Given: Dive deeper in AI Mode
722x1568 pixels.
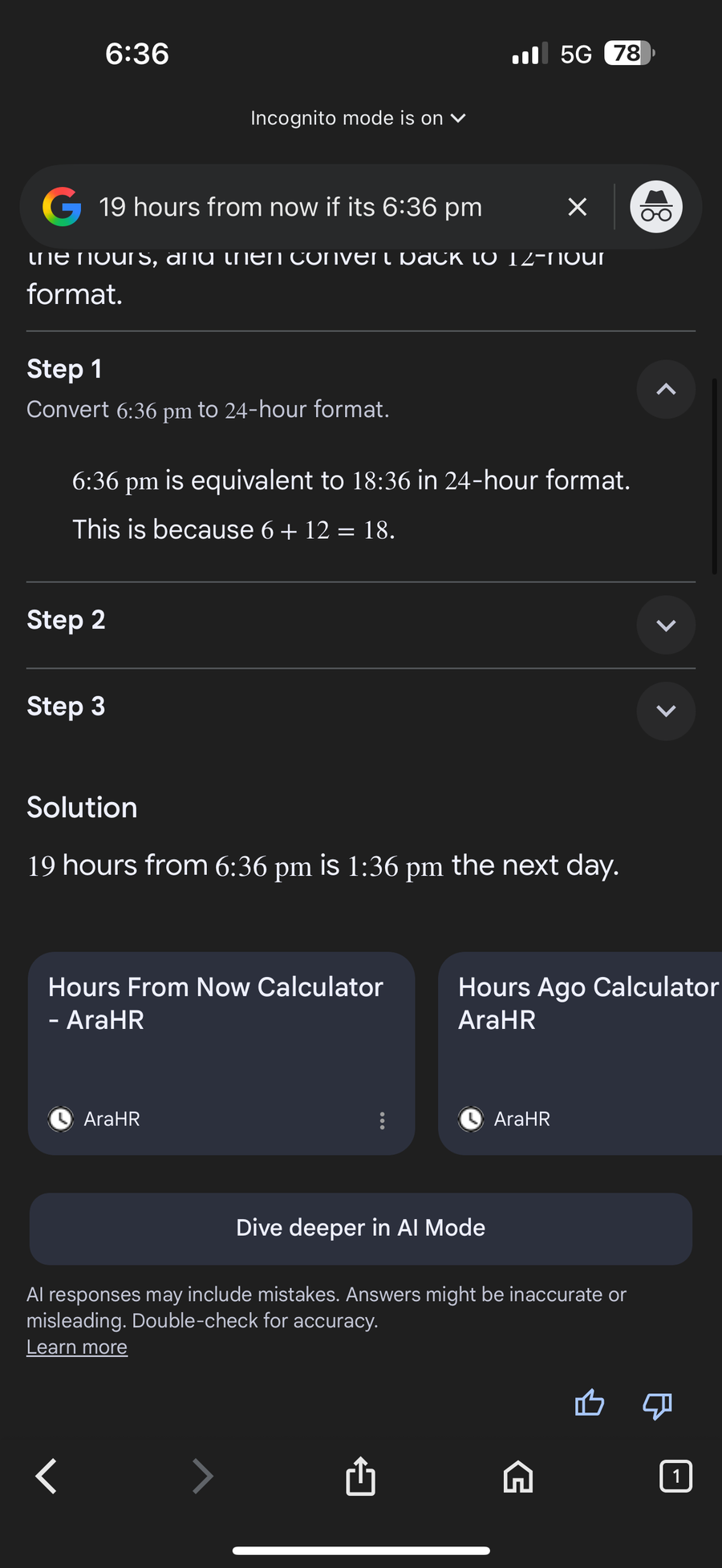Looking at the screenshot, I should 361,1229.
